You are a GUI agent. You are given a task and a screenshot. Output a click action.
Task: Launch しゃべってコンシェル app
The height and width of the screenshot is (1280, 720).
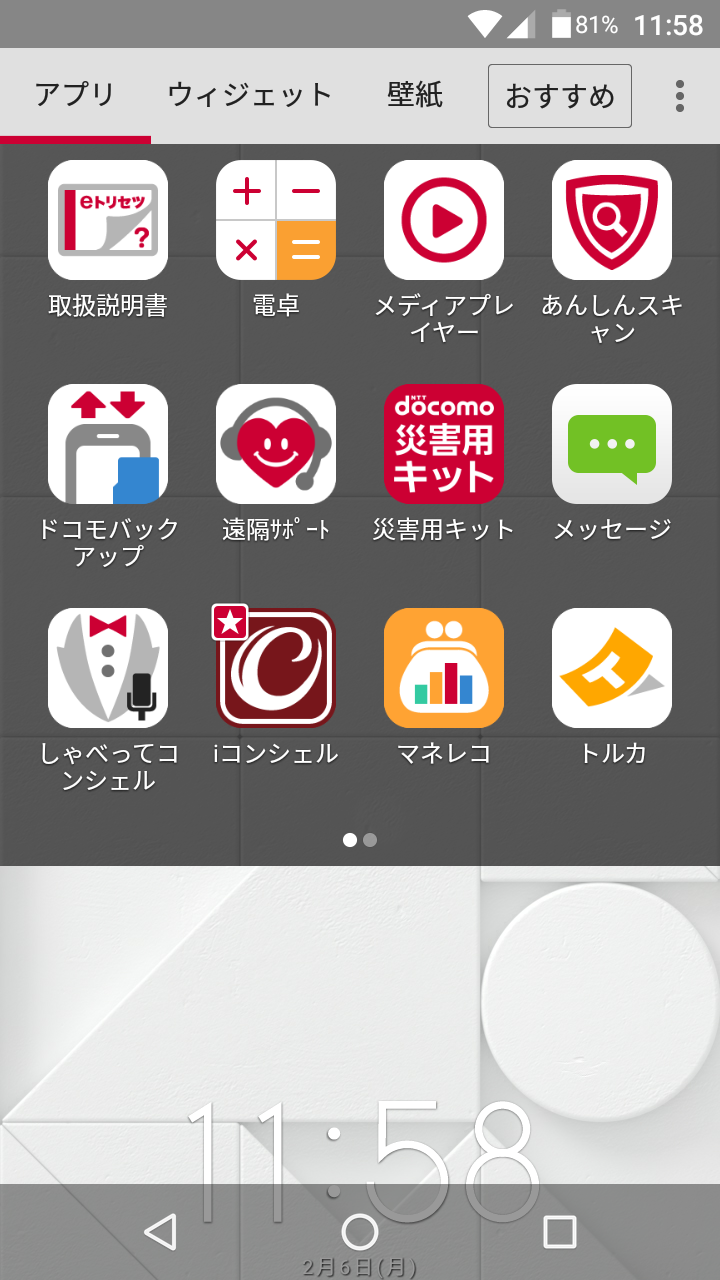[108, 668]
